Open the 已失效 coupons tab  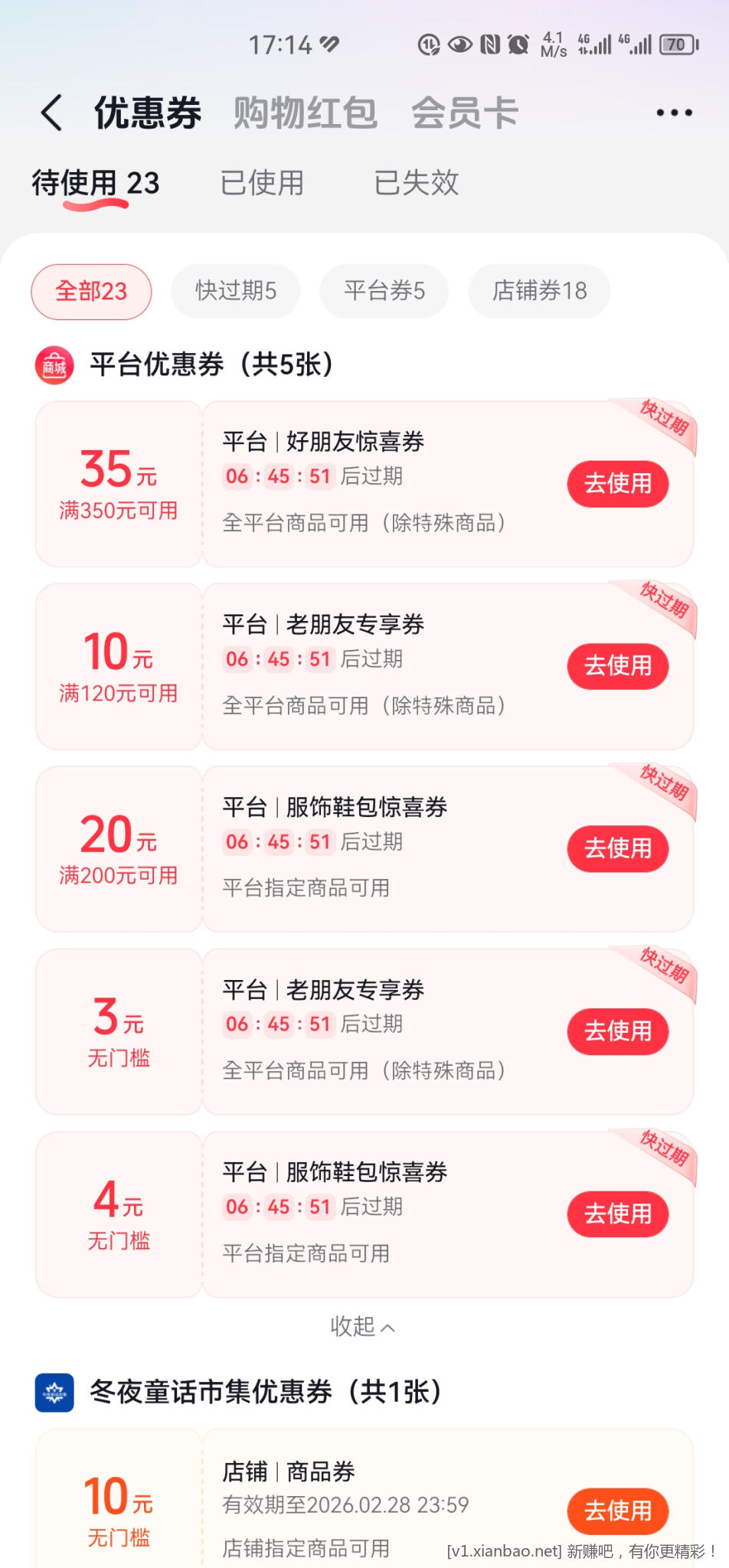pos(417,184)
